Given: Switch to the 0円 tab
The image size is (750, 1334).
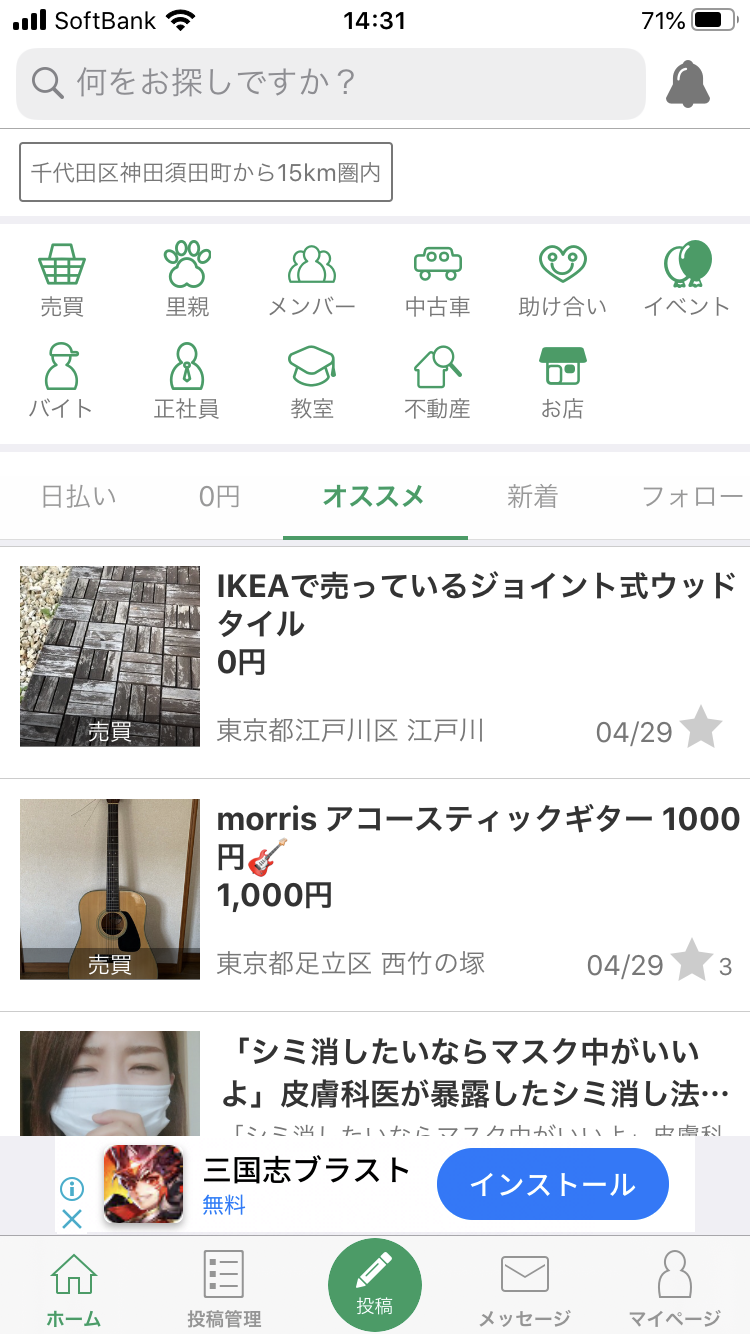Looking at the screenshot, I should (217, 497).
